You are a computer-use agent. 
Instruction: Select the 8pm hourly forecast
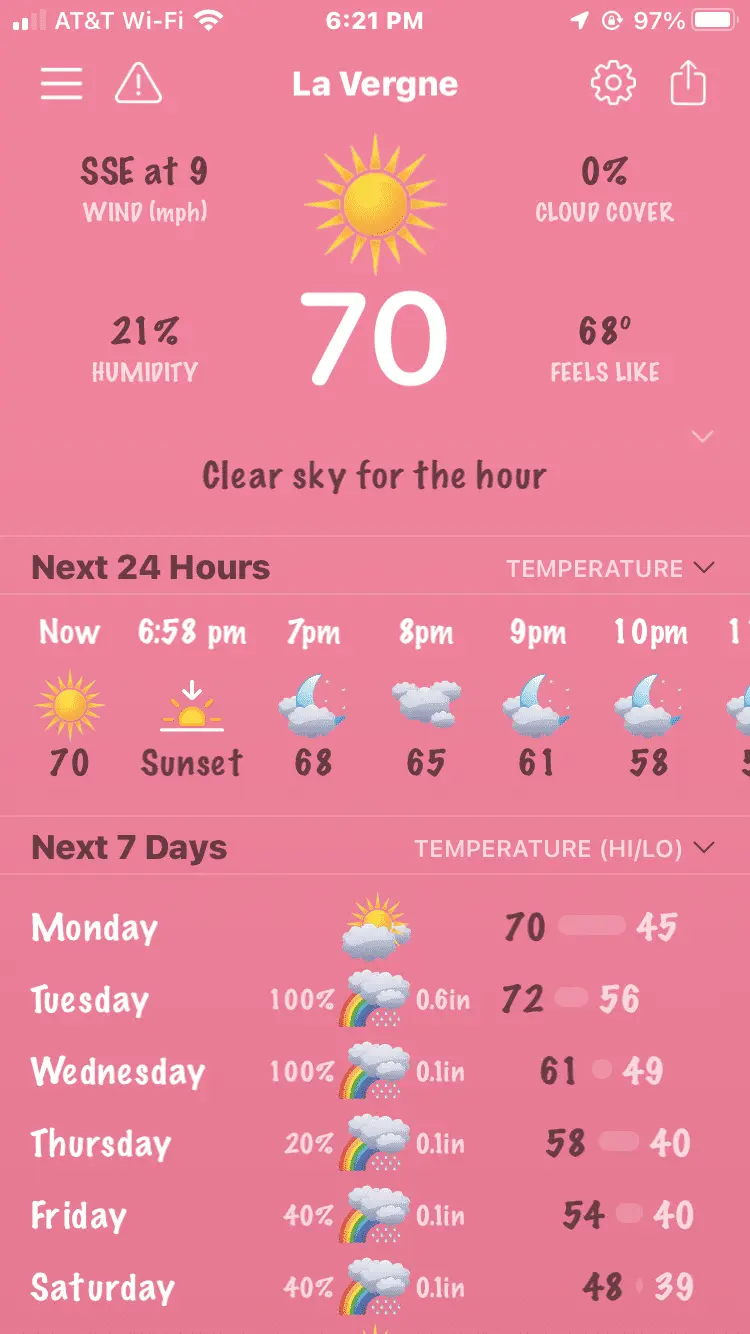click(426, 700)
